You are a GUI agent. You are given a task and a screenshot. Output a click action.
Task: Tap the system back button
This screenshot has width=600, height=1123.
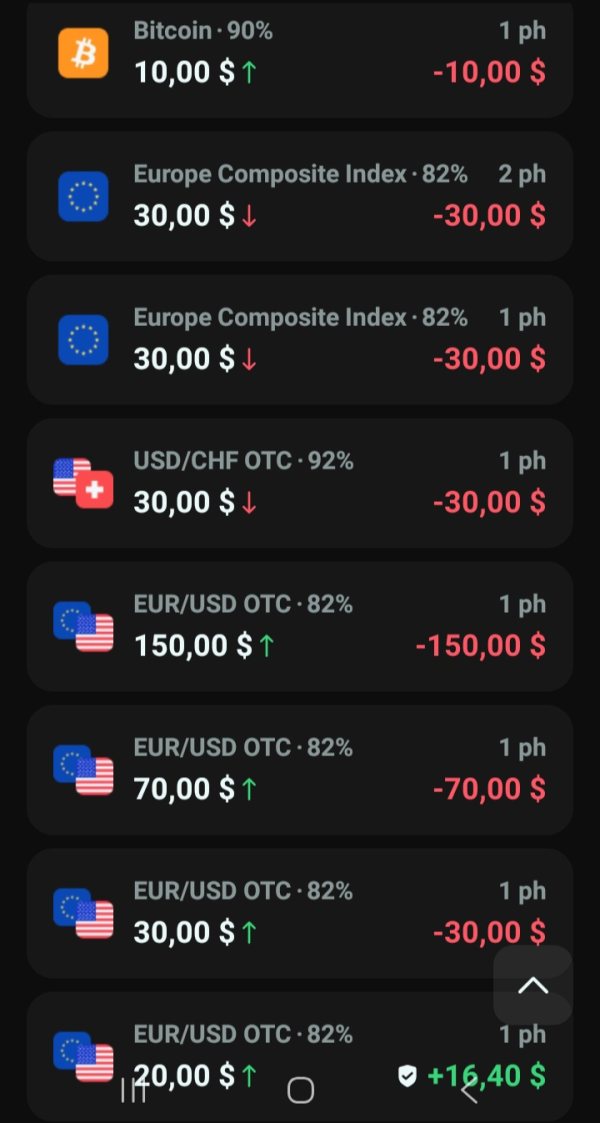(x=468, y=1090)
